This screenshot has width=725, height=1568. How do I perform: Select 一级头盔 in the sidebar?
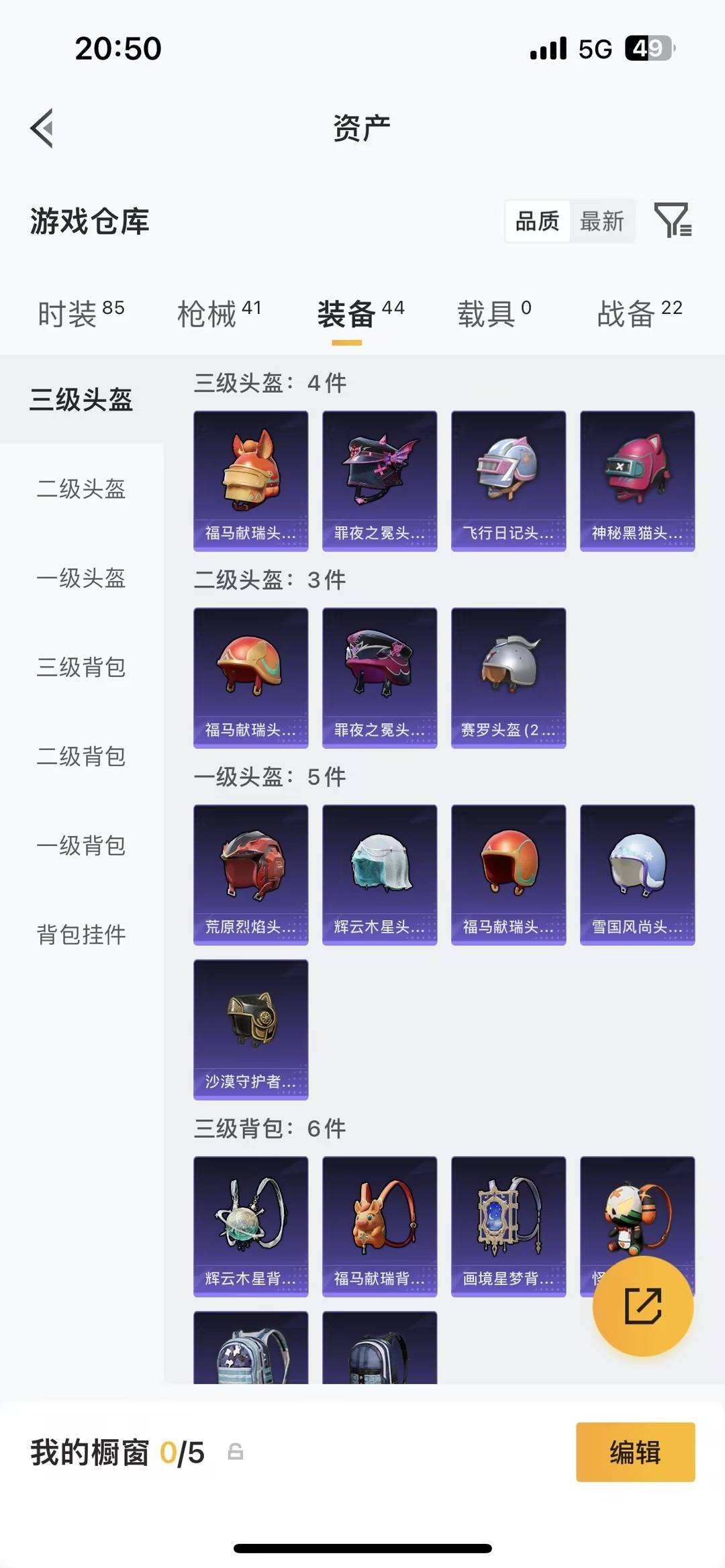pos(81,578)
